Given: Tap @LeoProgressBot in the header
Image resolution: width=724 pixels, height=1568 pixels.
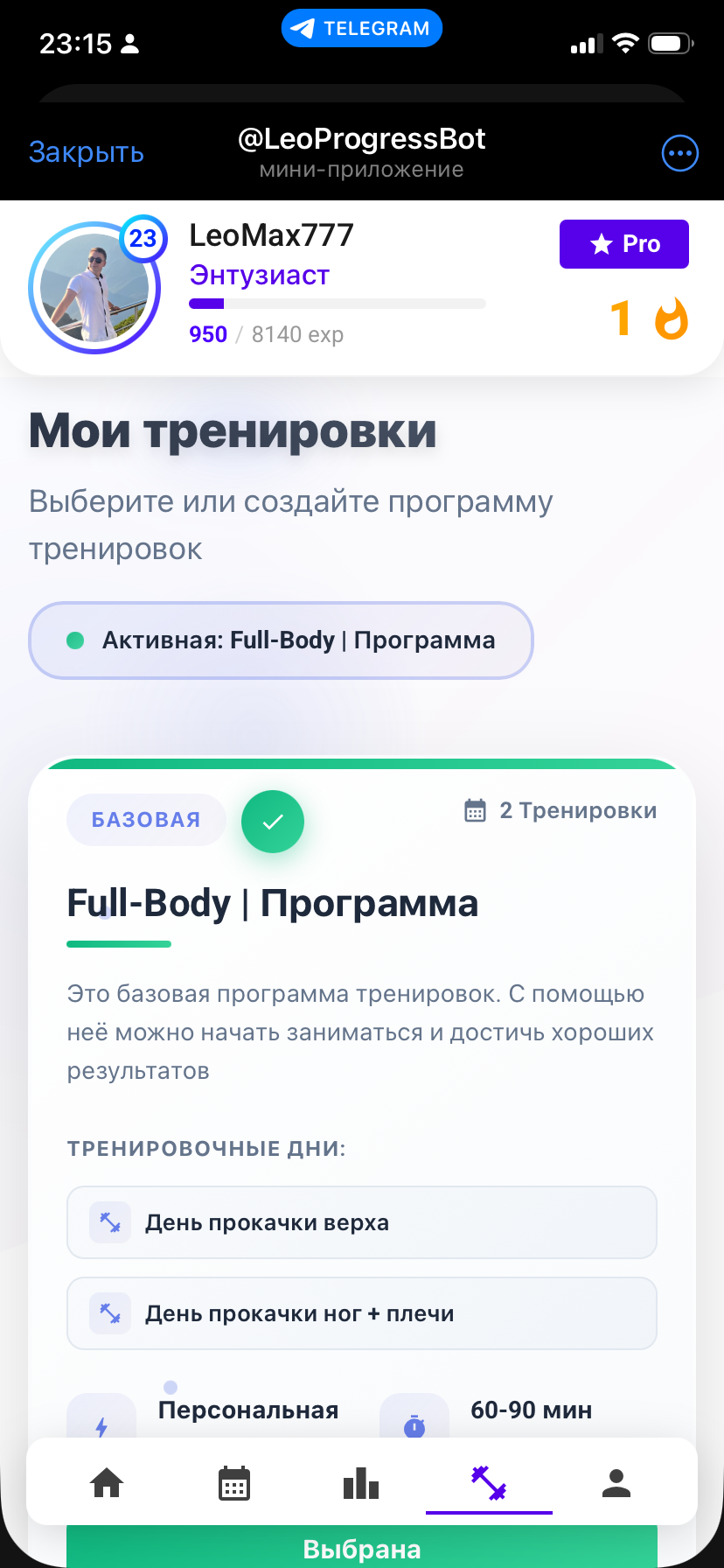Looking at the screenshot, I should pyautogui.click(x=362, y=140).
